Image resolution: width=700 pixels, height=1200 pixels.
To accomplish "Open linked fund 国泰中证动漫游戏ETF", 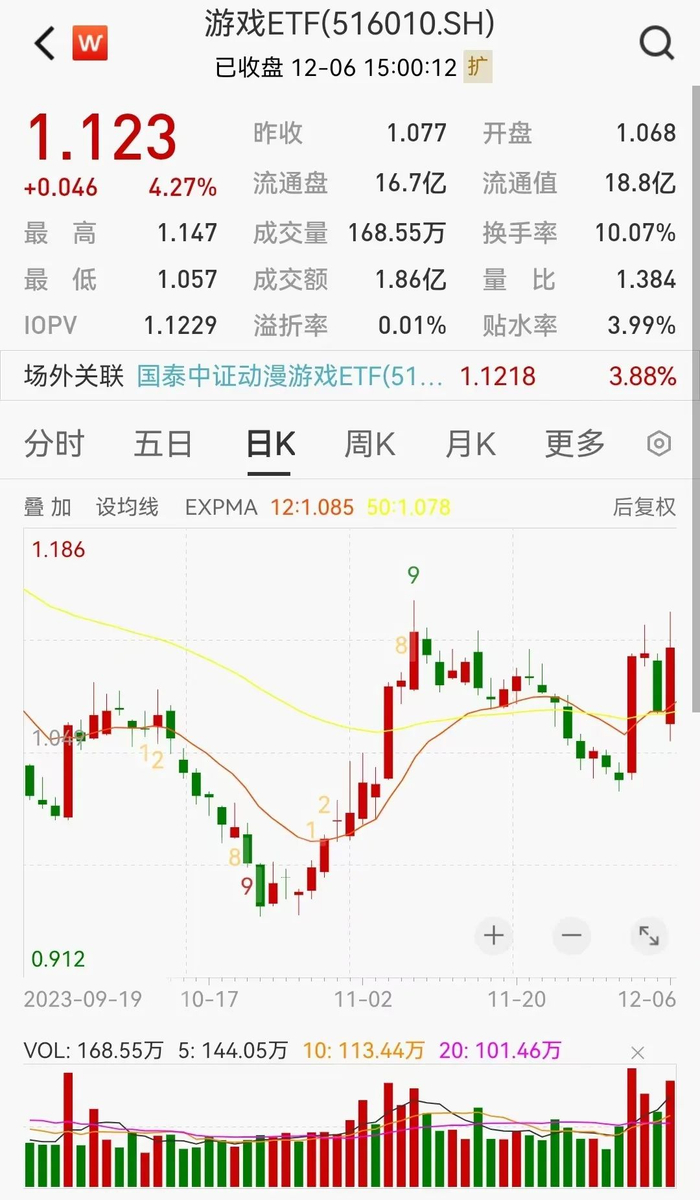I will pos(289,376).
